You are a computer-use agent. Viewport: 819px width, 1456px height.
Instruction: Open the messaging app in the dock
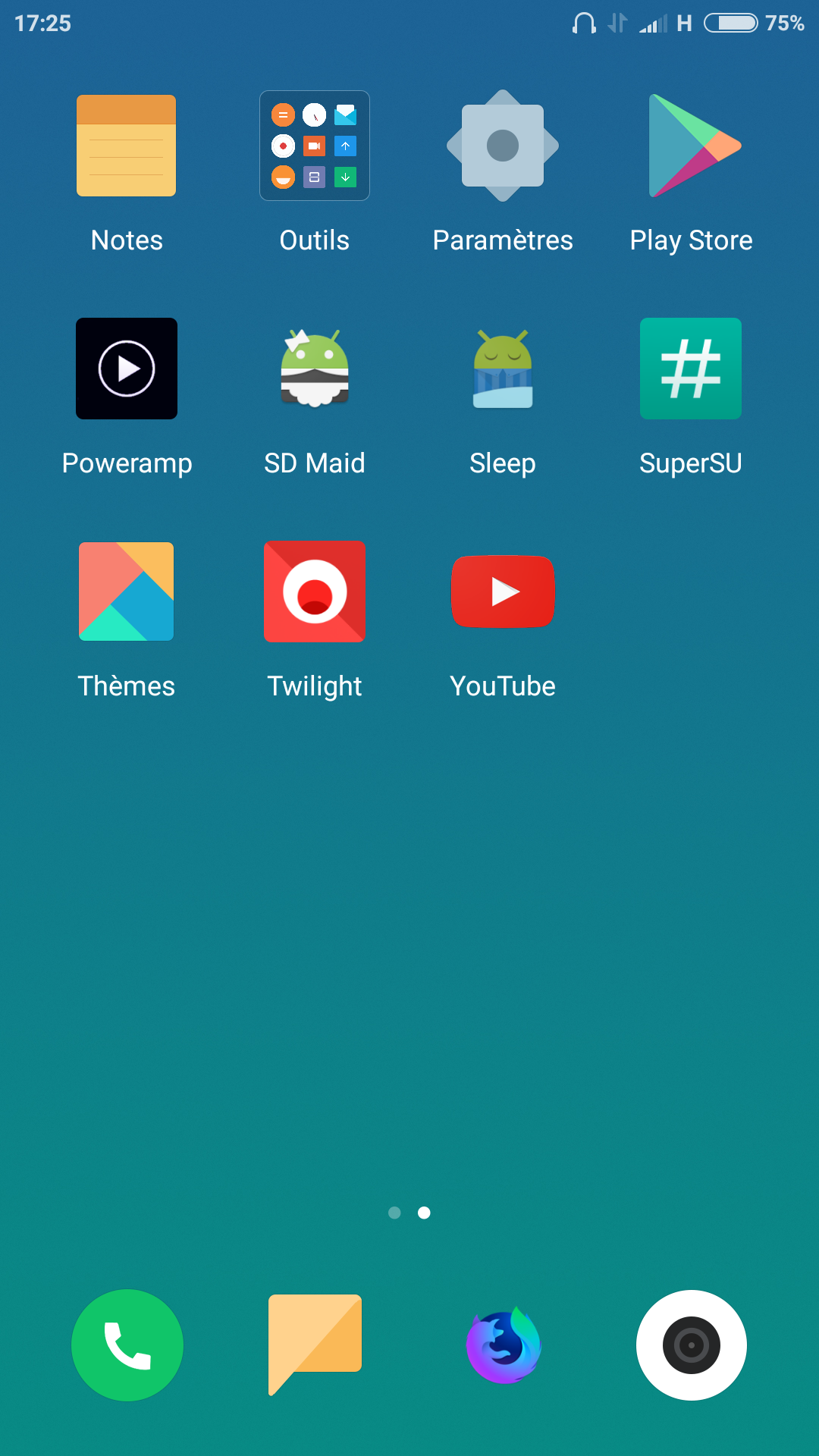coord(315,1345)
